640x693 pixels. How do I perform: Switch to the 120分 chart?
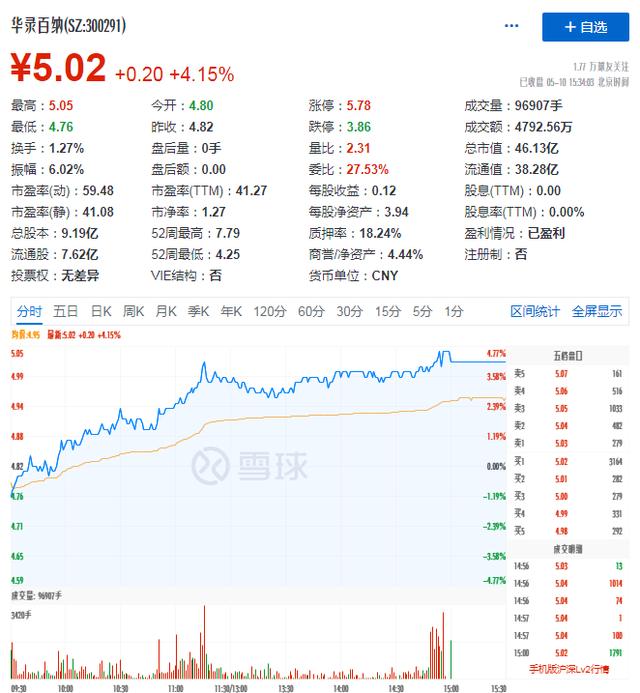pos(269,312)
